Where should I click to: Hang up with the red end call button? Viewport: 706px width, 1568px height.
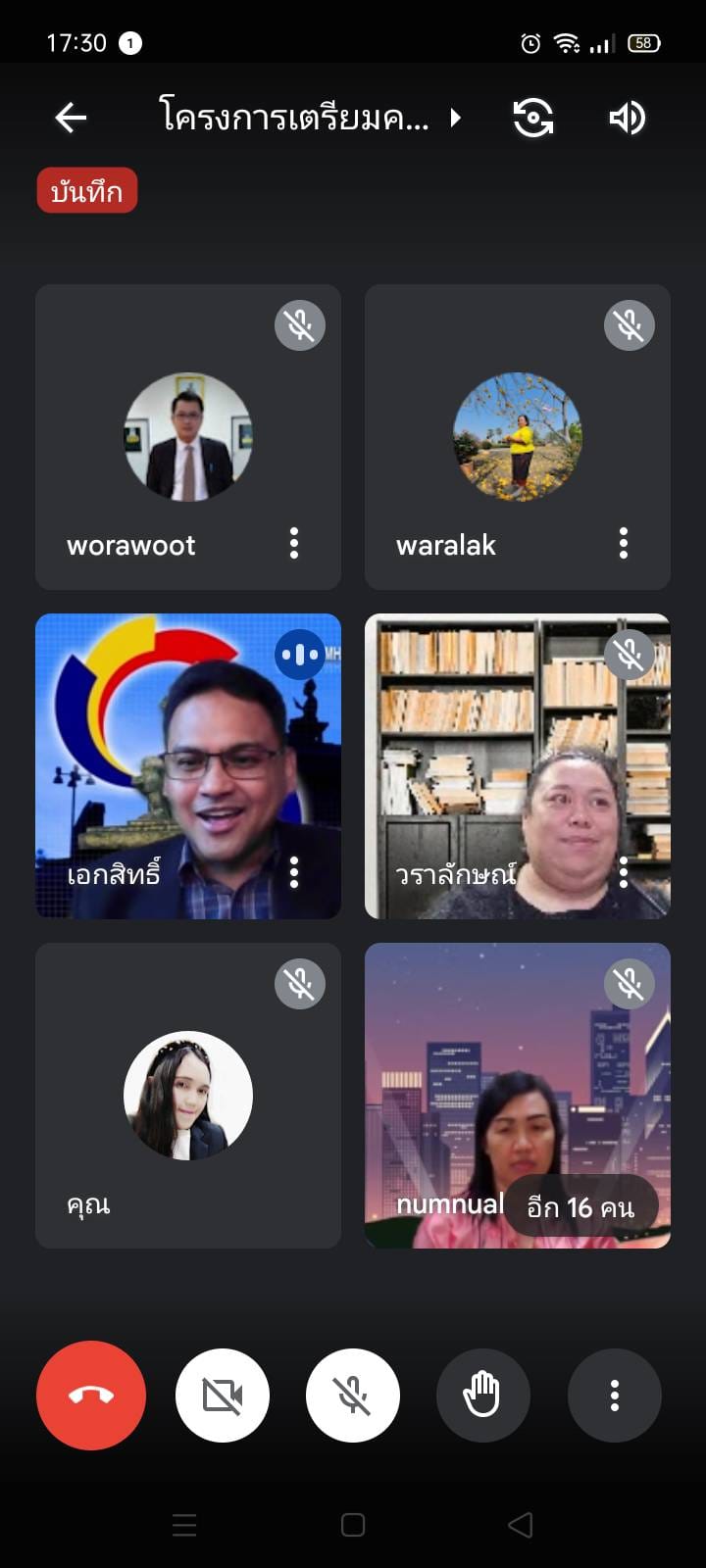pyautogui.click(x=91, y=1395)
